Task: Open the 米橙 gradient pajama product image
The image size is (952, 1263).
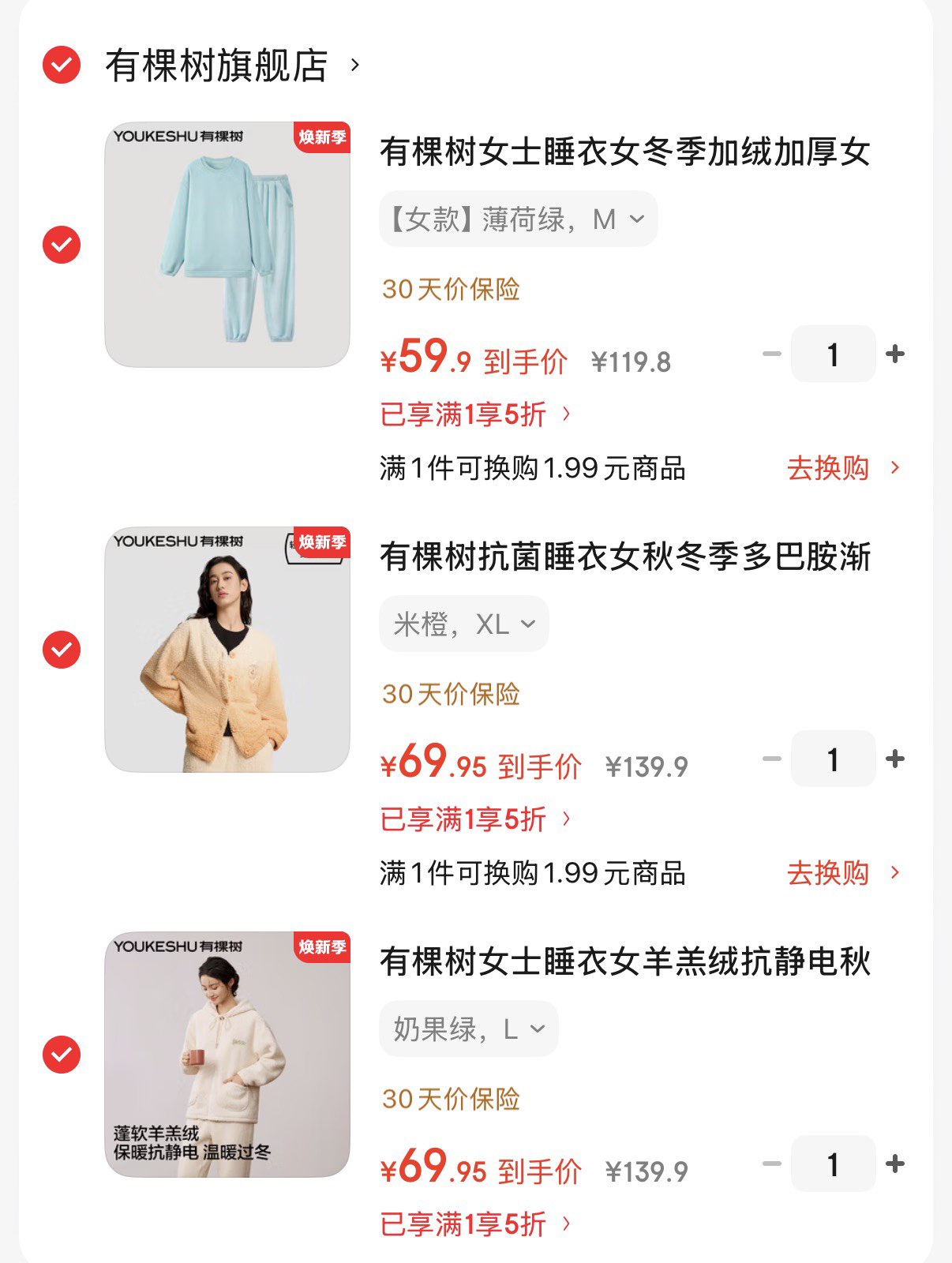Action: tap(227, 649)
